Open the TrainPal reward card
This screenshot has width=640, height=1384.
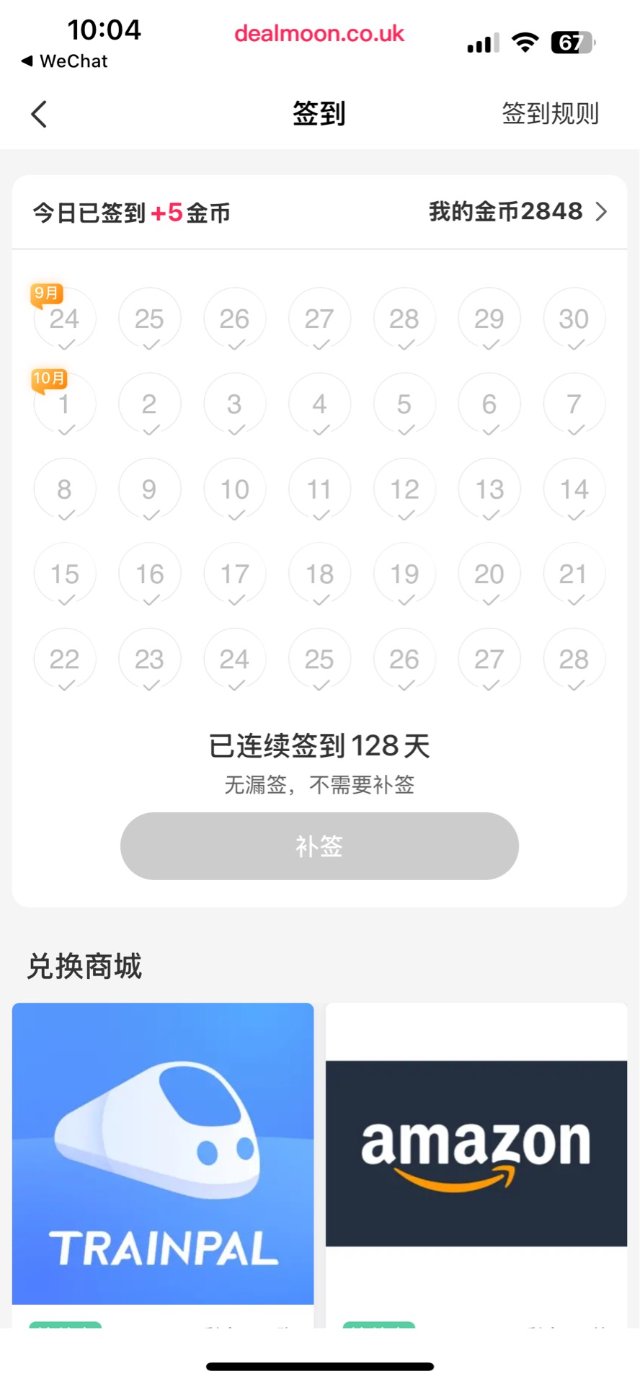[x=163, y=1153]
